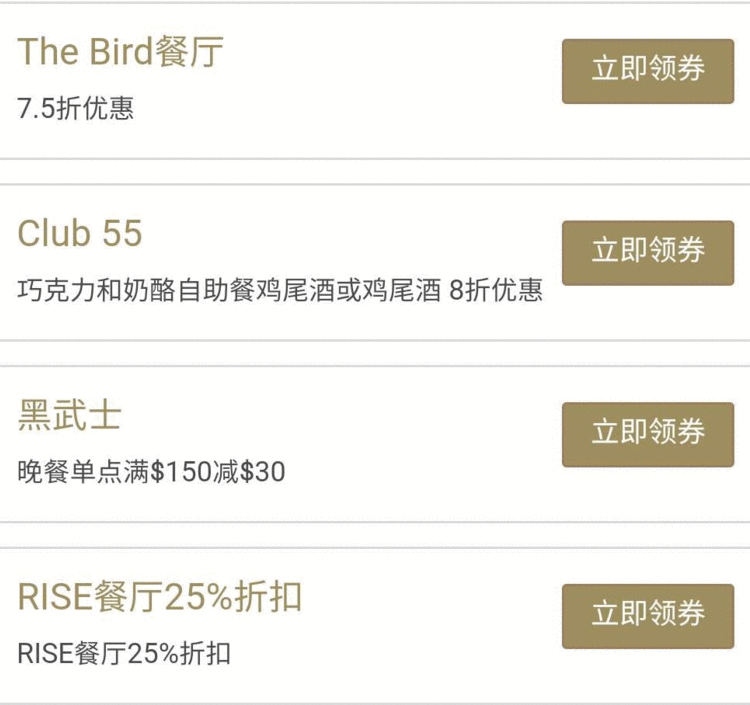The height and width of the screenshot is (705, 750).
Task: Claim the The Bird餐厅 7.5折 coupon
Action: 647,71
